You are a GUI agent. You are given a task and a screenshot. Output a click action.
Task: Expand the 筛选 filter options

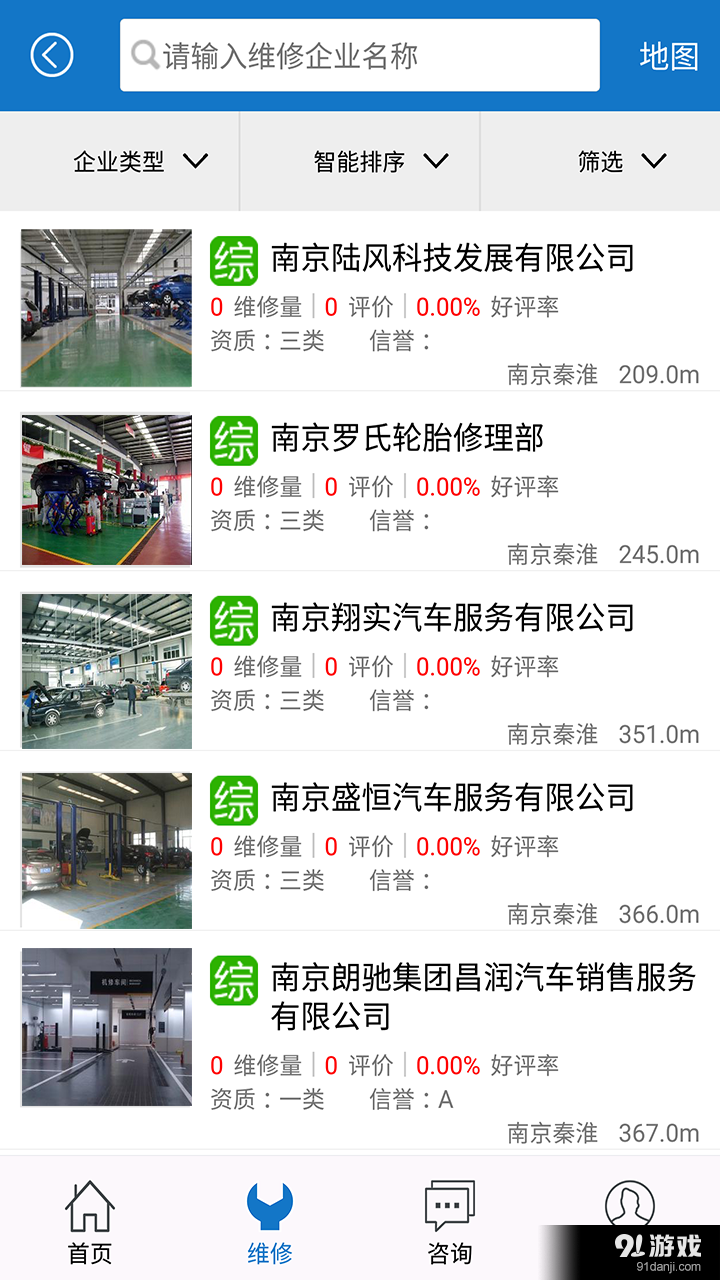620,161
